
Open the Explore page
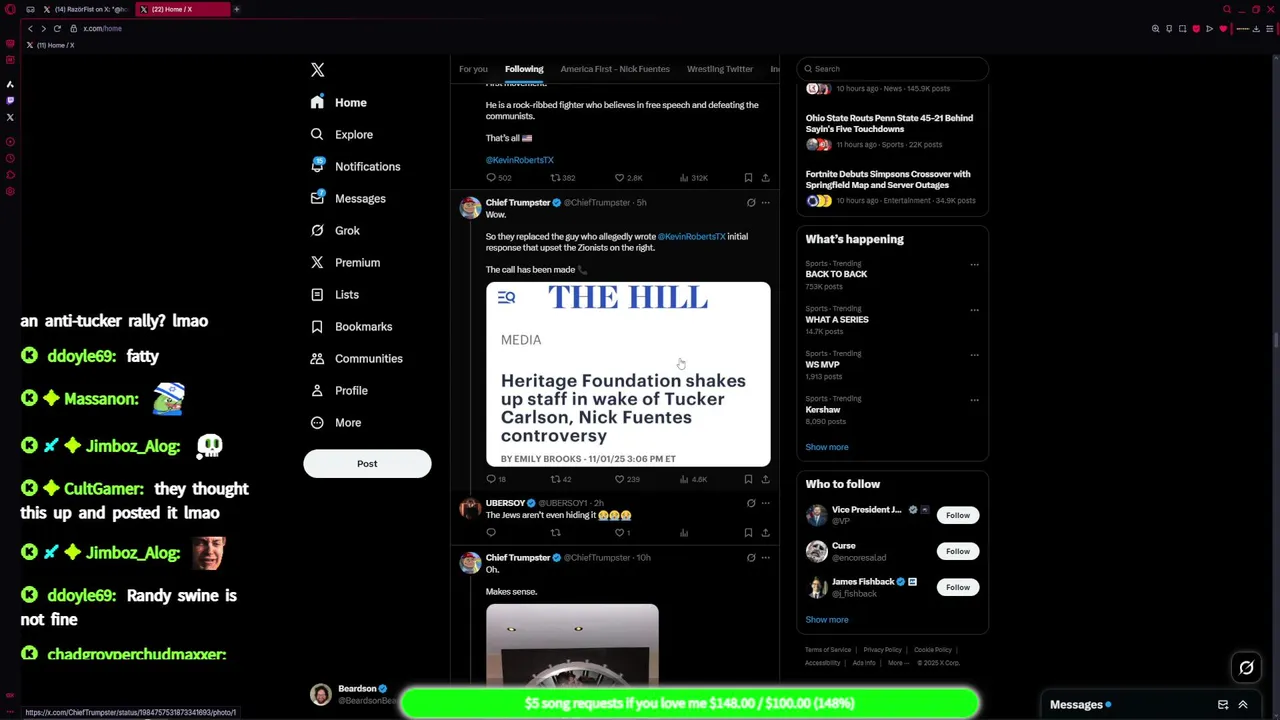click(353, 134)
